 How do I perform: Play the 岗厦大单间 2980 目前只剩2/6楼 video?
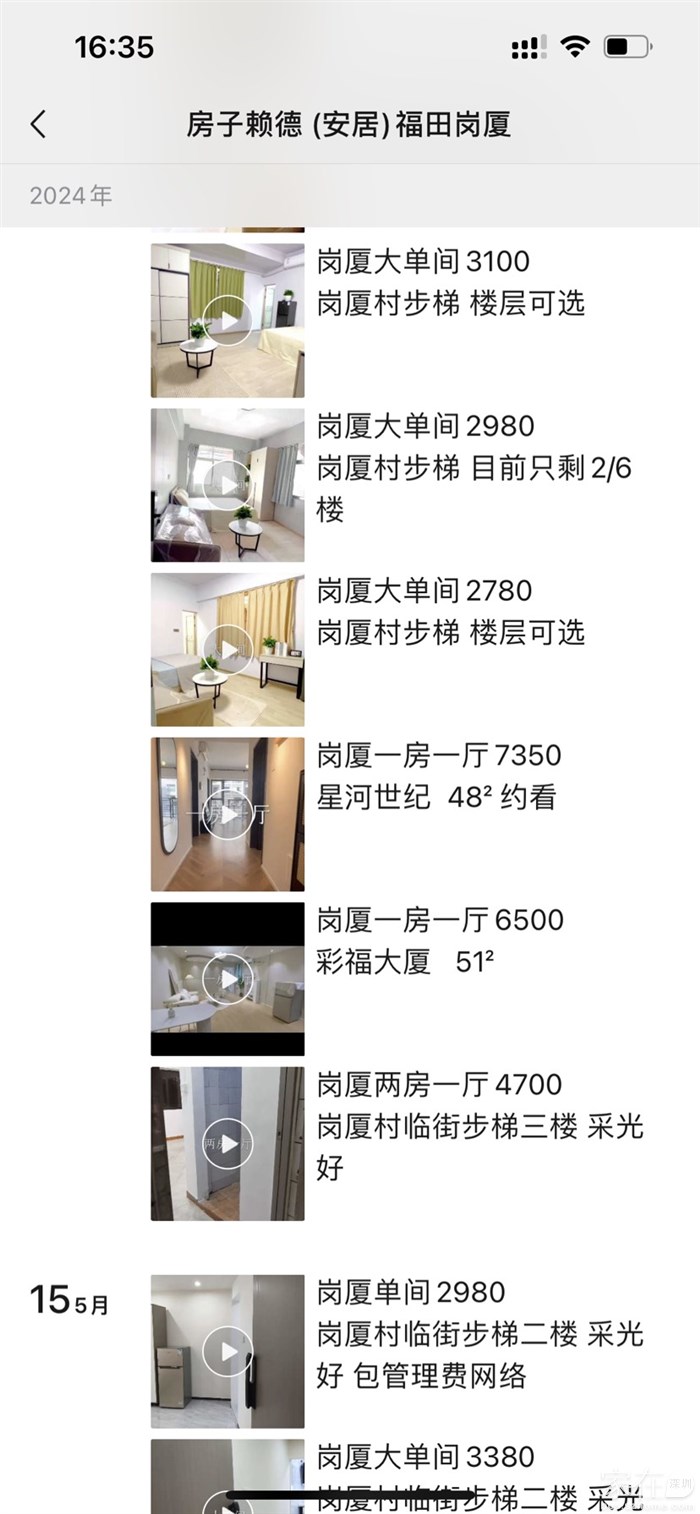(x=228, y=485)
